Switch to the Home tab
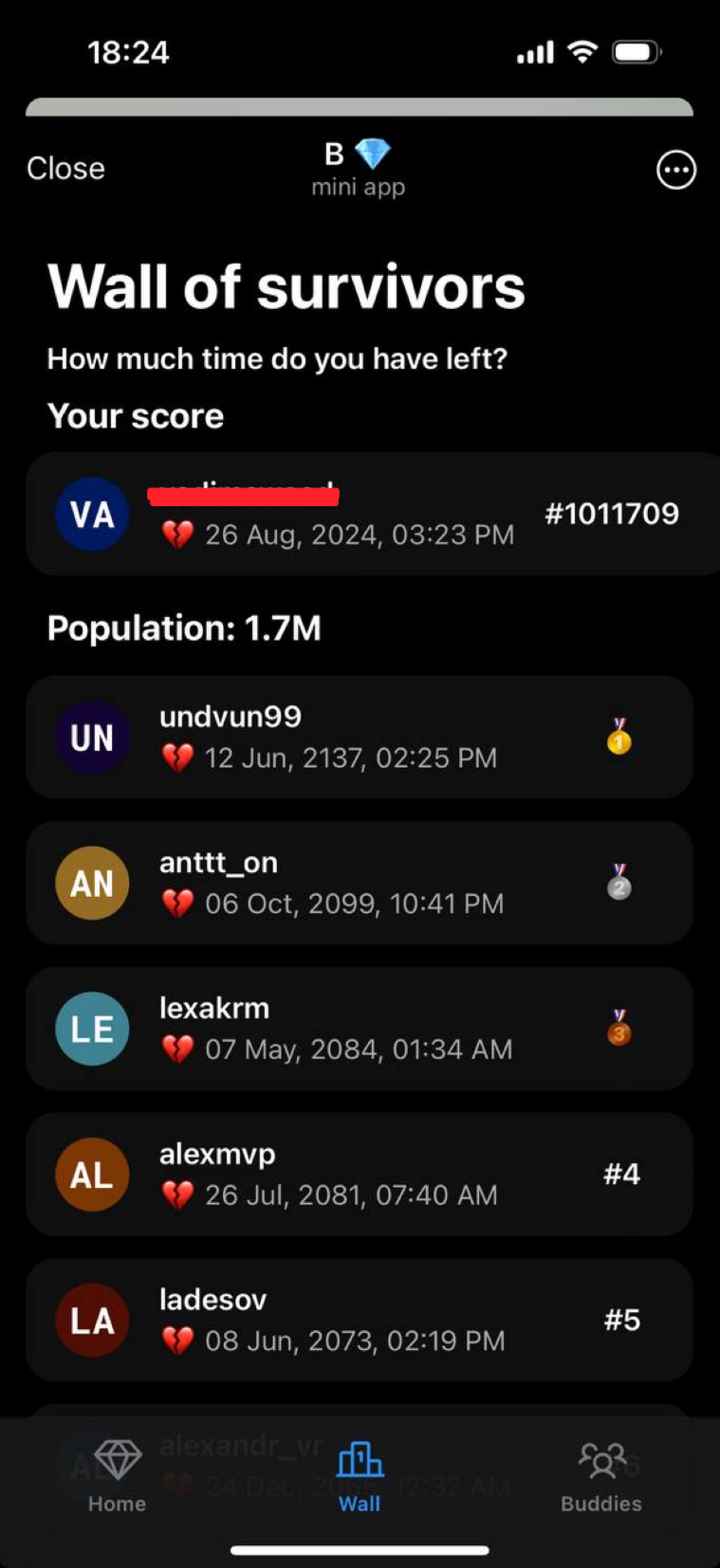Image resolution: width=720 pixels, height=1568 pixels. click(x=117, y=1477)
